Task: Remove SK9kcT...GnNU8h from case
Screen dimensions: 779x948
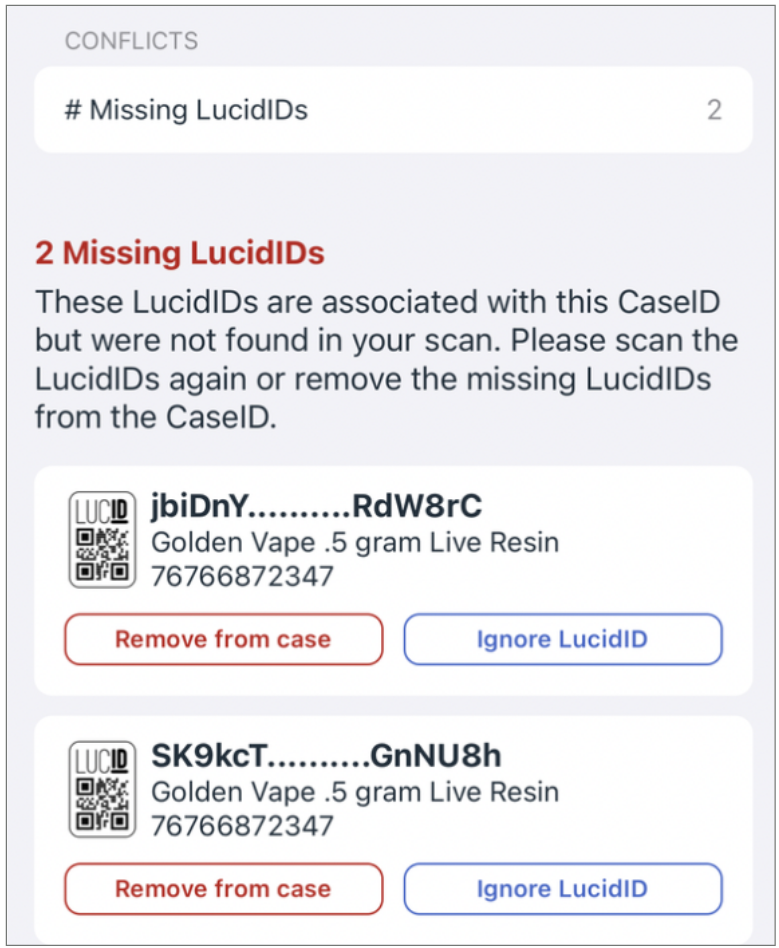Action: click(x=223, y=888)
